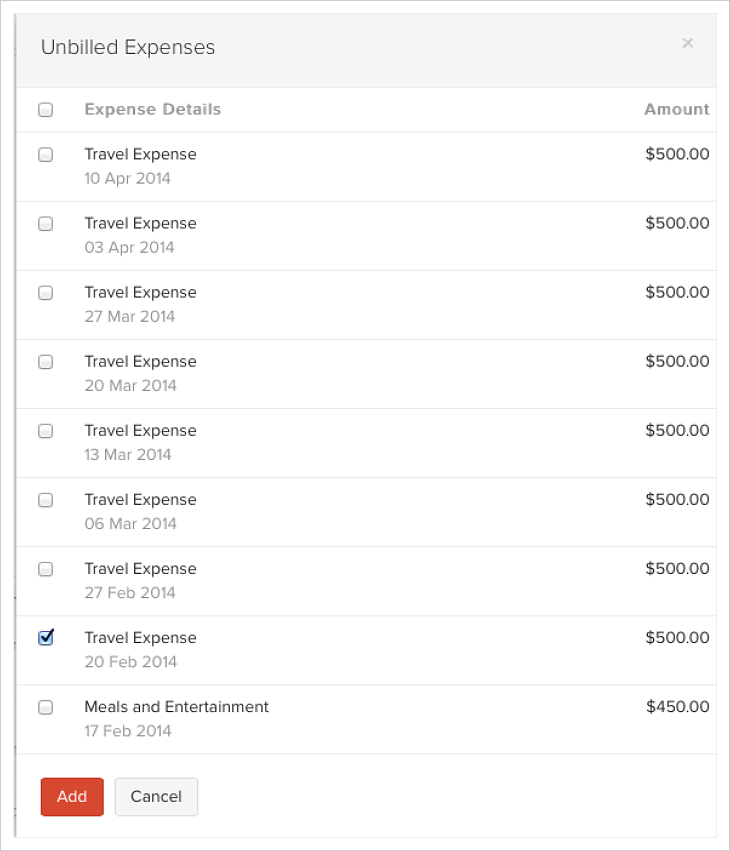Uncheck the selected 20 Feb 2014 Travel Expense
This screenshot has width=730, height=851.
point(45,637)
